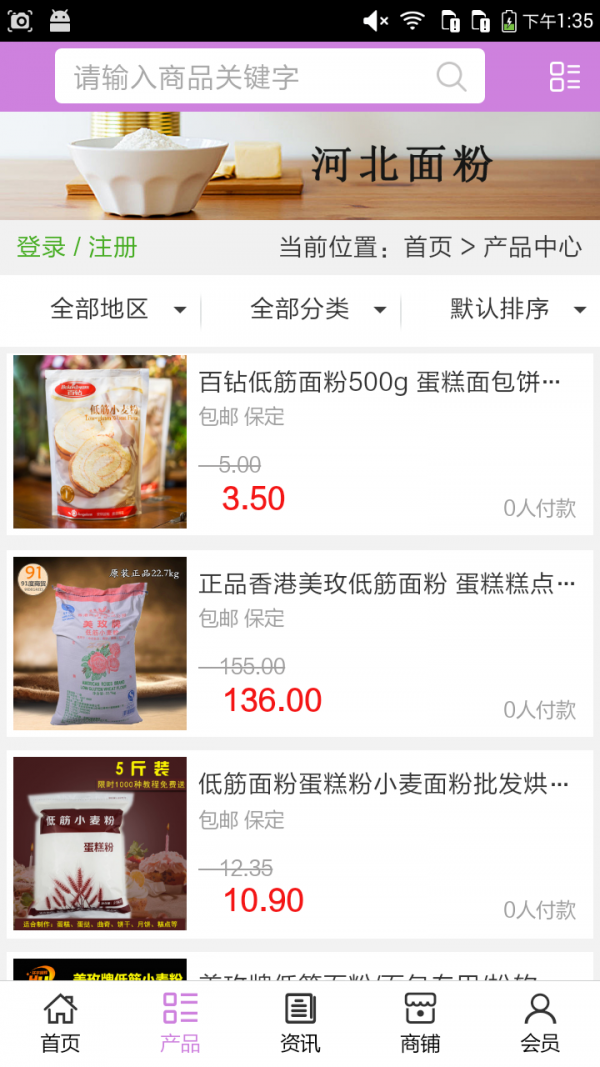600x1067 pixels.
Task: Open 百钻低筋面粉500g product card
Action: pos(300,442)
